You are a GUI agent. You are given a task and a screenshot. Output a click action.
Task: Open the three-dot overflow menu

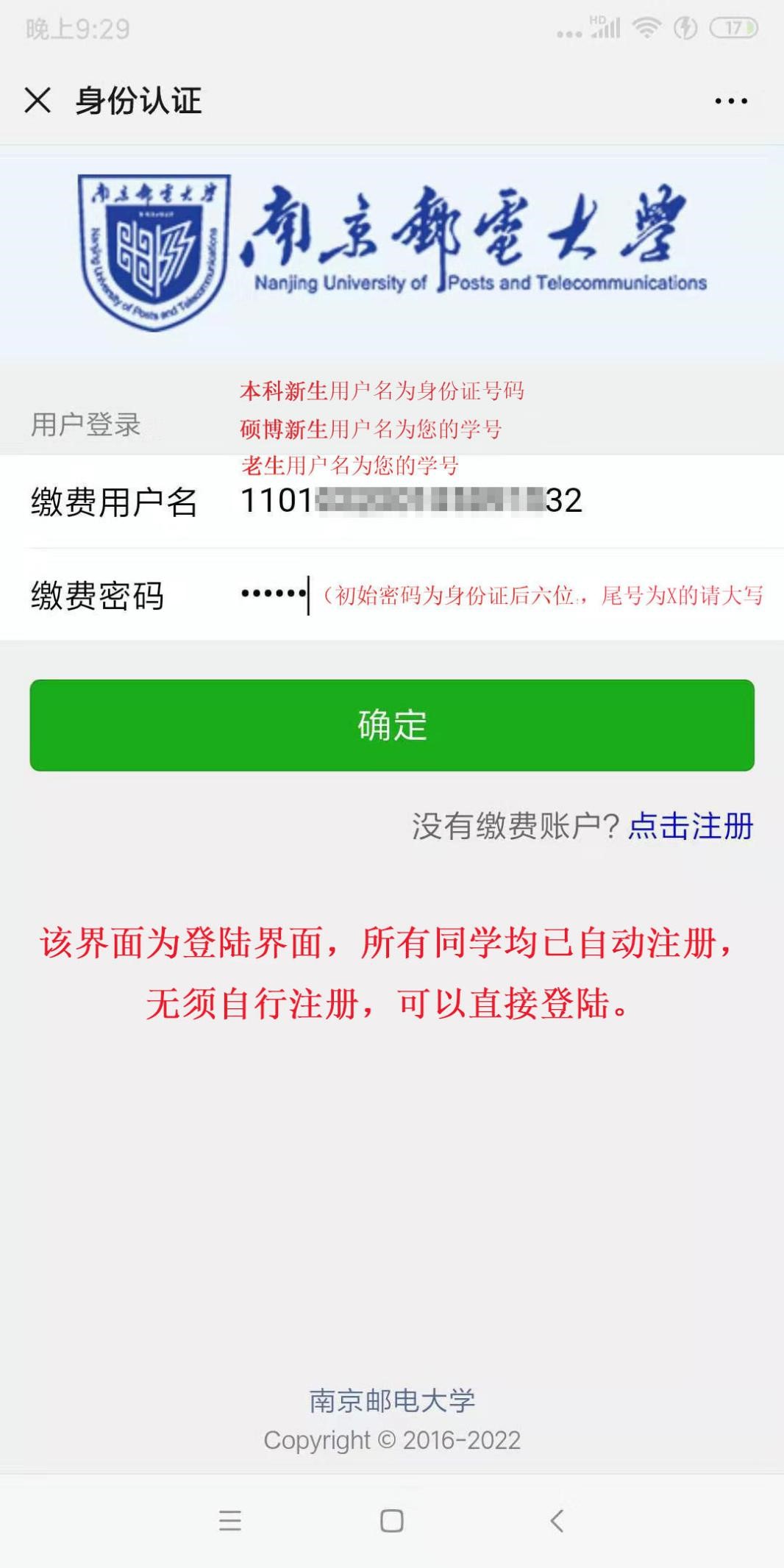coord(731,101)
